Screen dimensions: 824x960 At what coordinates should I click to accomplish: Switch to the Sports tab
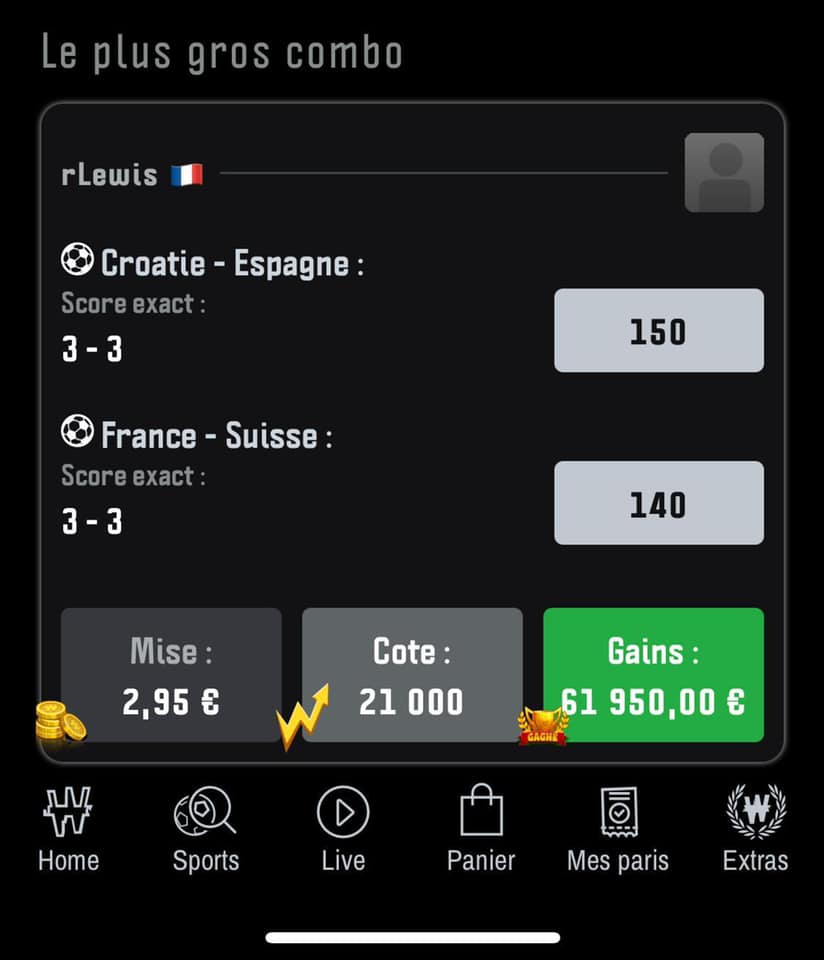click(206, 829)
